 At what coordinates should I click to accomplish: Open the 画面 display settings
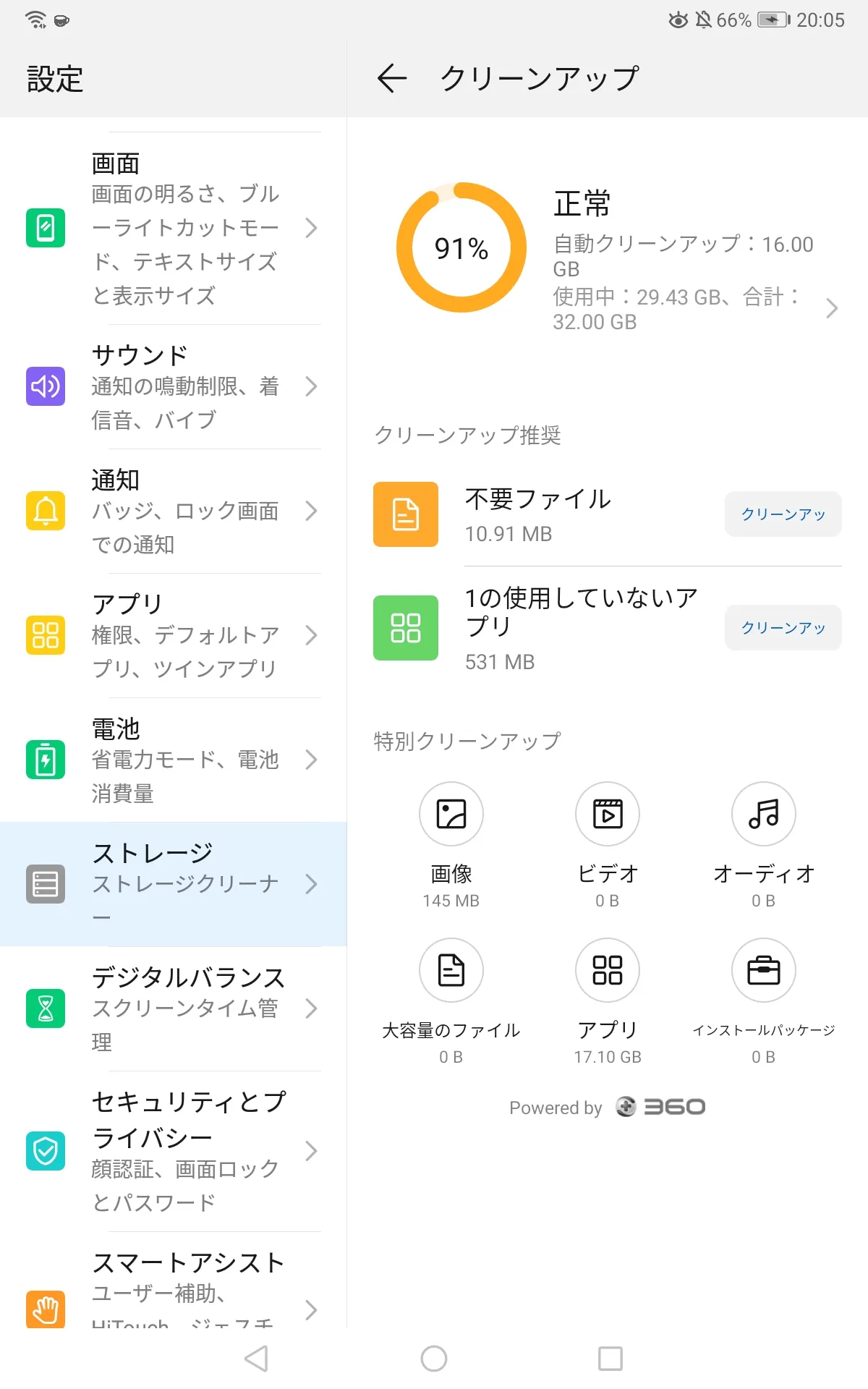tap(174, 228)
